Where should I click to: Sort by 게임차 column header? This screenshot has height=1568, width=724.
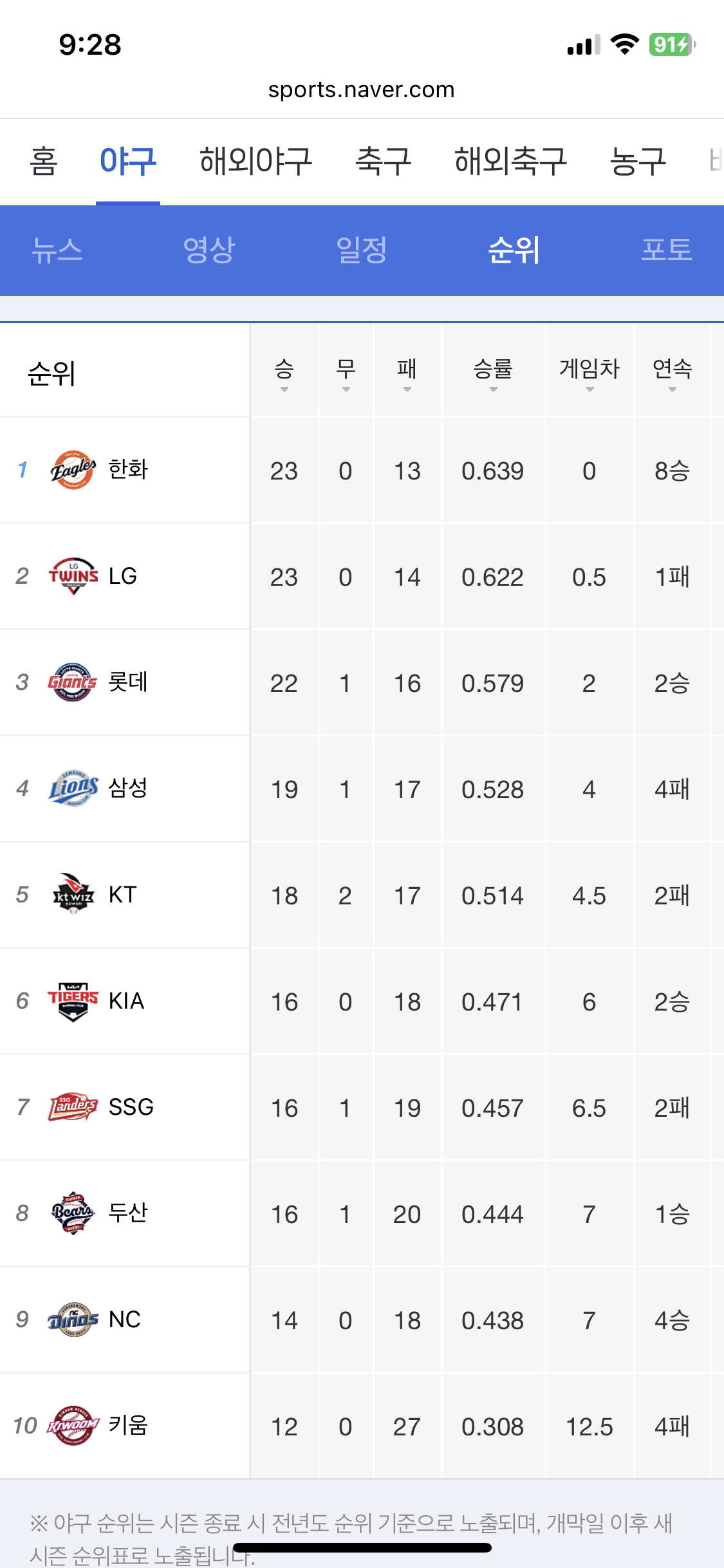(589, 373)
